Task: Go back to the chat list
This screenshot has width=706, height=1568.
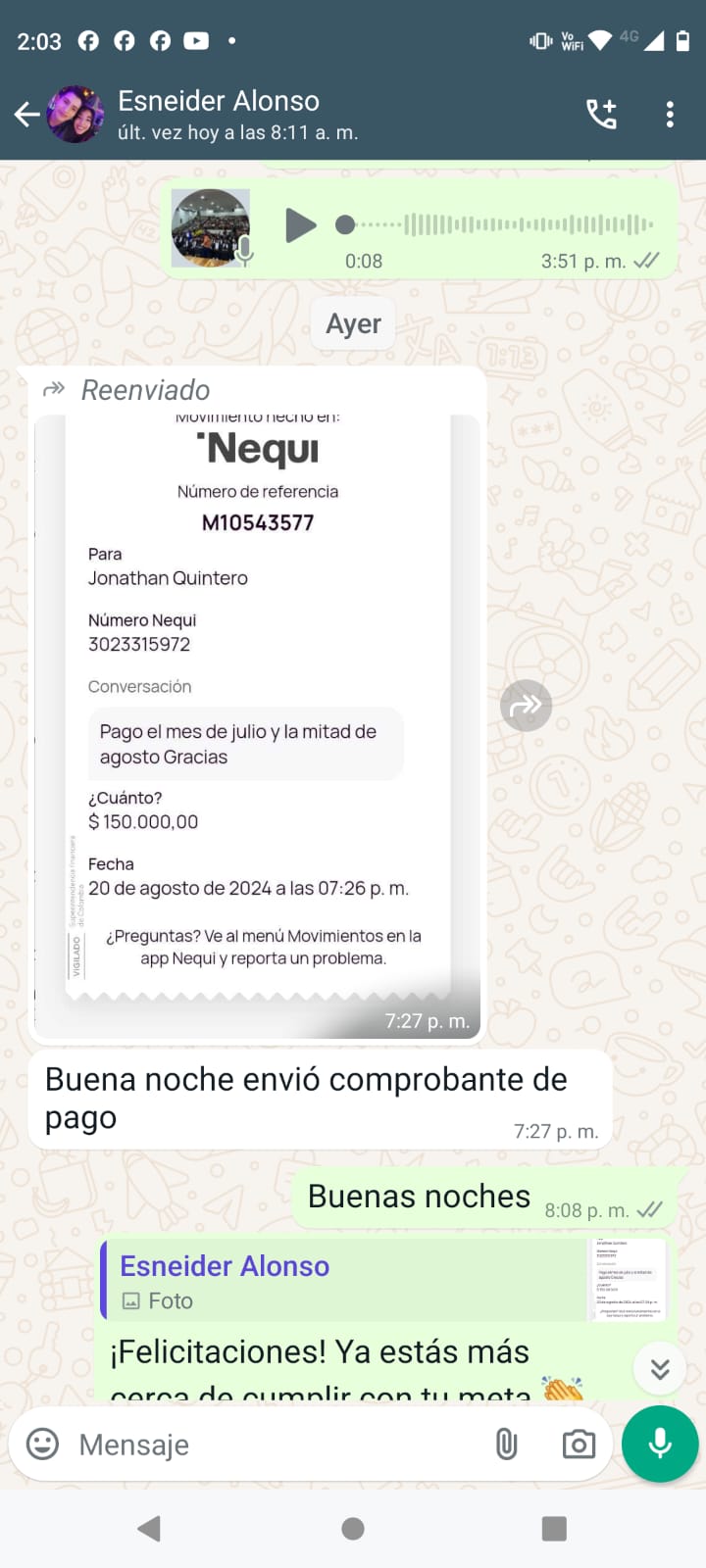Action: tap(27, 115)
